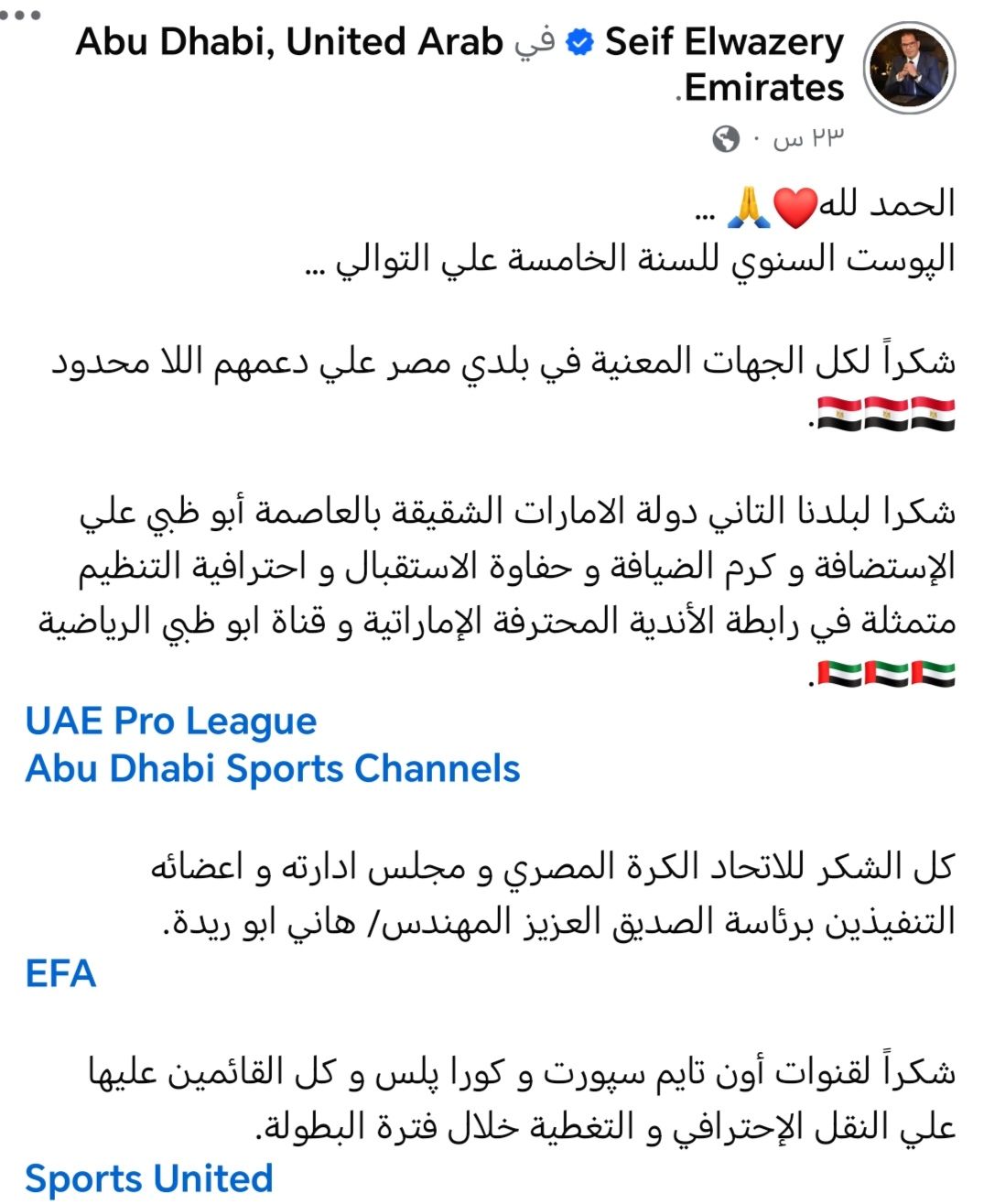The image size is (984, 1204).
Task: Open Seif Elwazery's profile name link
Action: (x=723, y=42)
